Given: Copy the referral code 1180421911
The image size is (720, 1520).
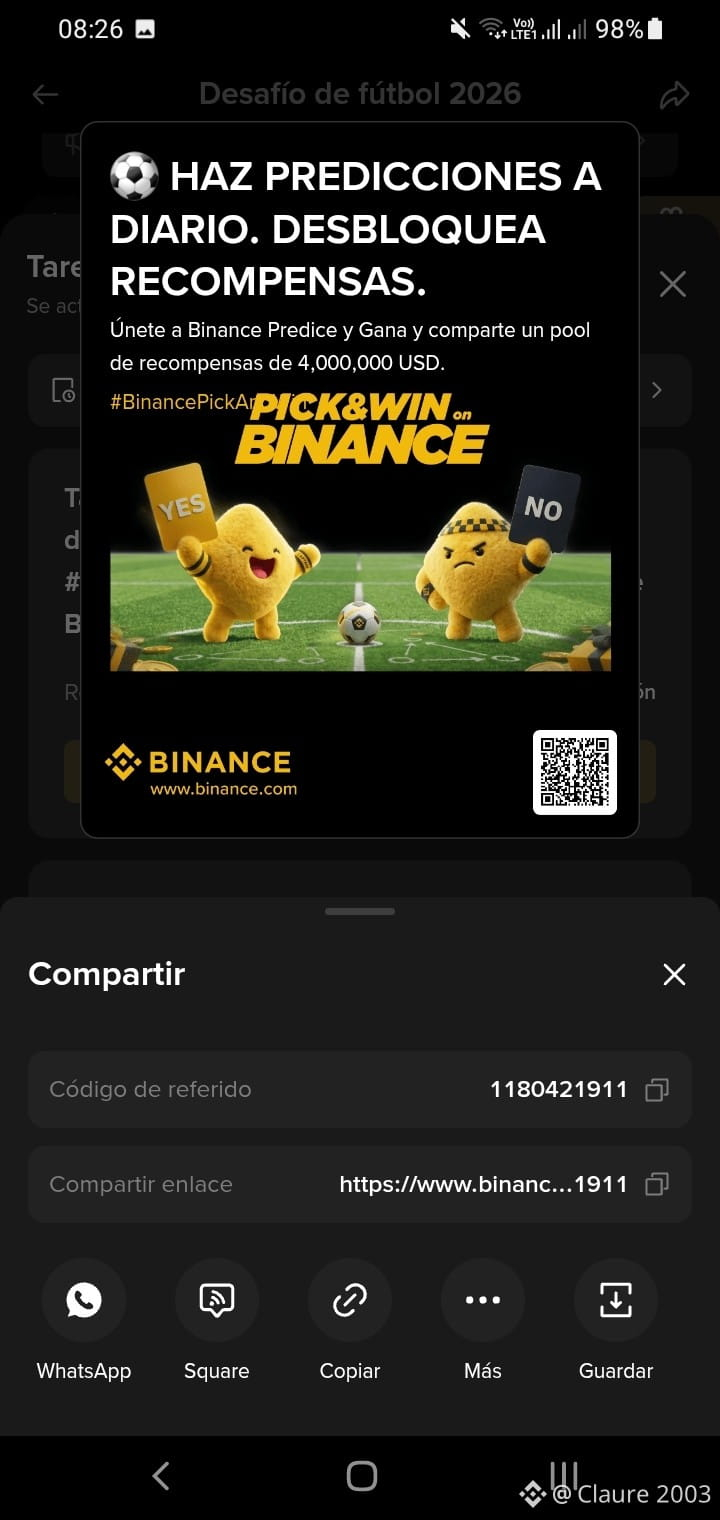Looking at the screenshot, I should pyautogui.click(x=657, y=1090).
